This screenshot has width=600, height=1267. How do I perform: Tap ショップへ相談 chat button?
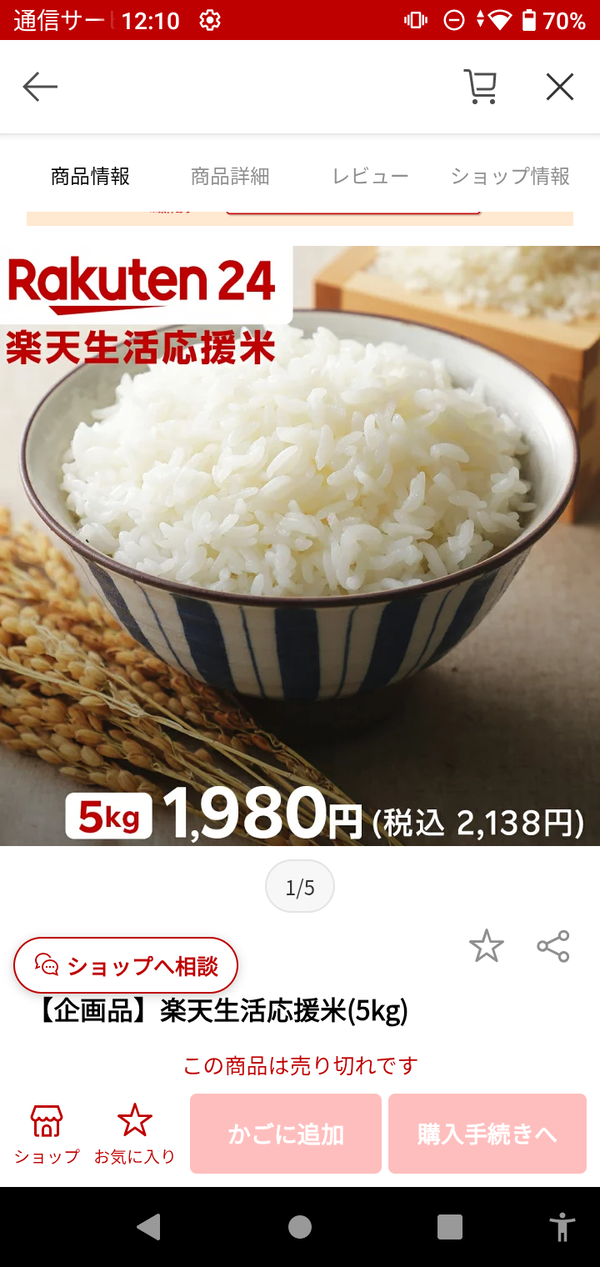(126, 965)
